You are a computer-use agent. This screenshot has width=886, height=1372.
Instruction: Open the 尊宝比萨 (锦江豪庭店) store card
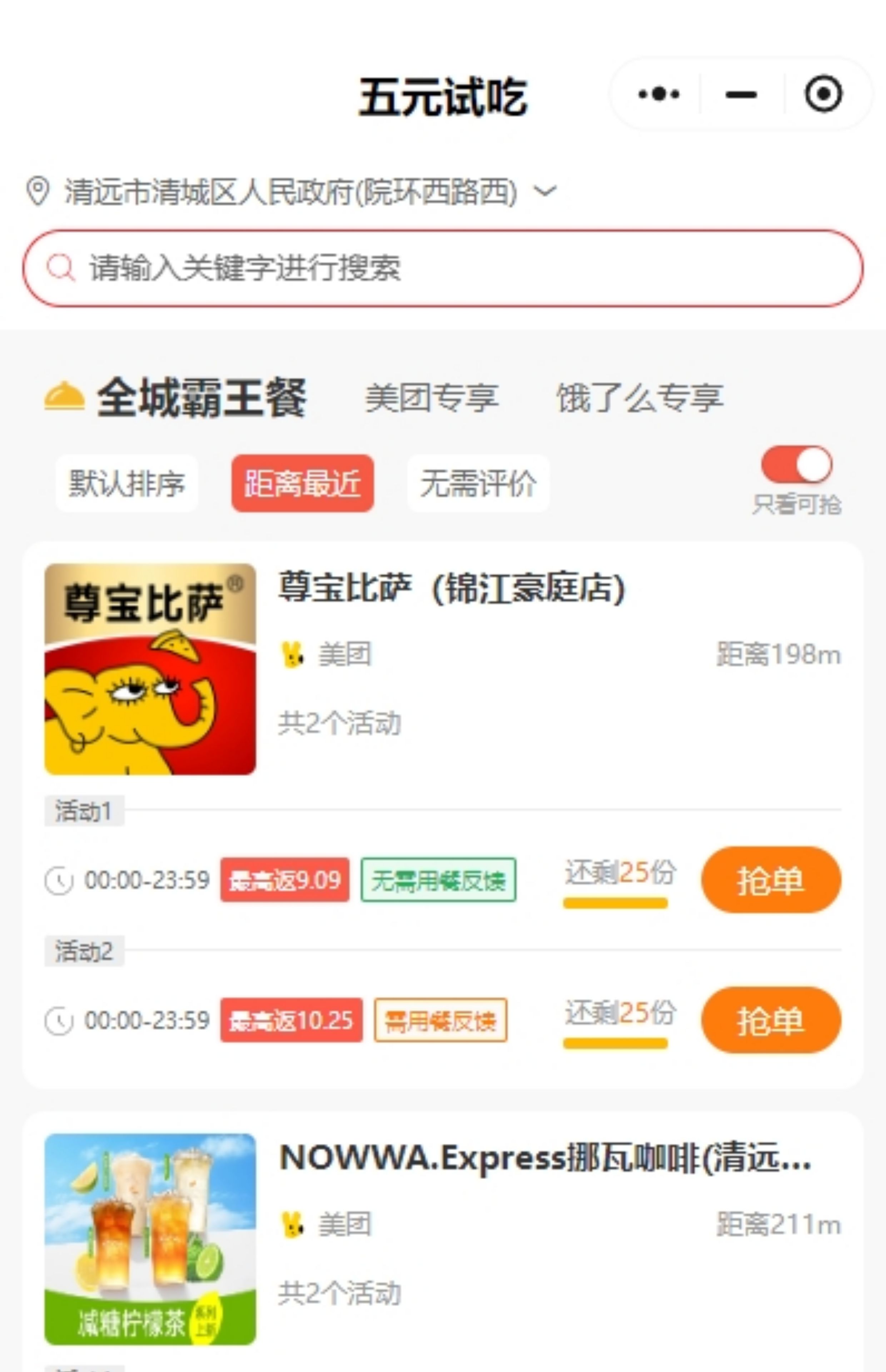(451, 588)
